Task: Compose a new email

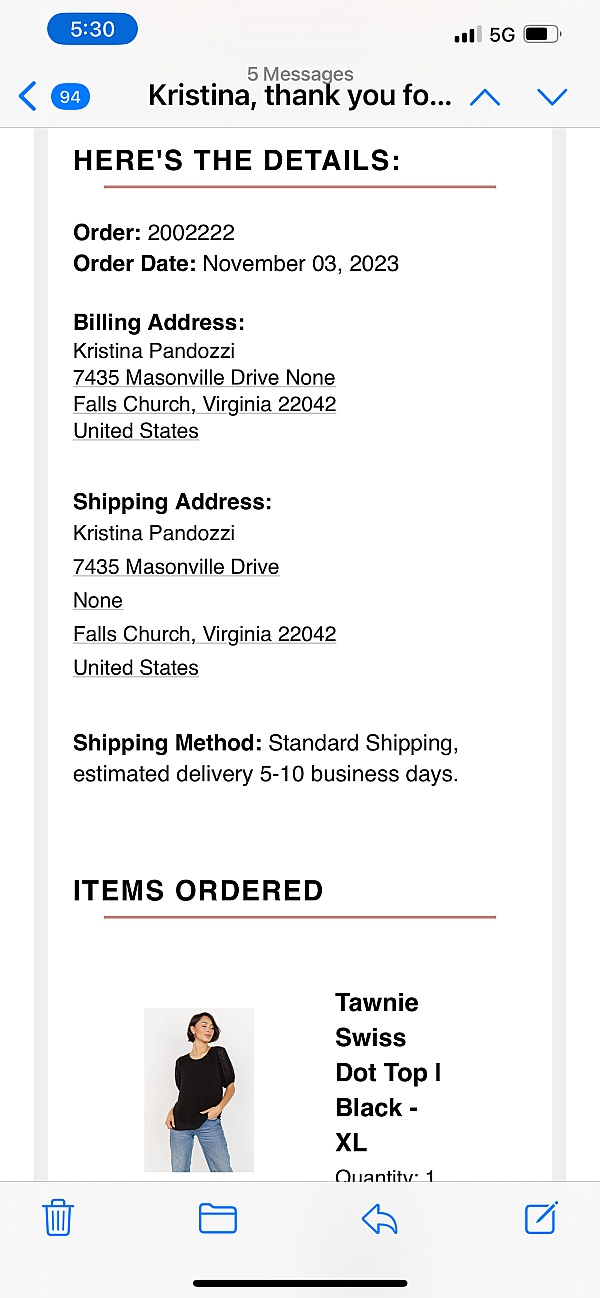Action: 541,1217
